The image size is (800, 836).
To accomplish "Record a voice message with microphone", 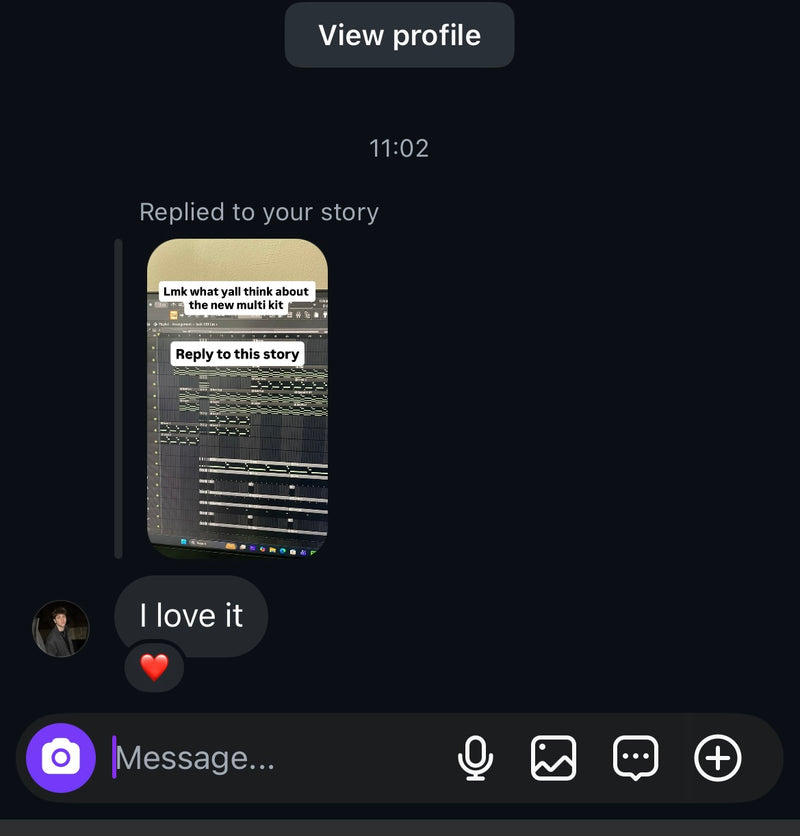I will click(x=475, y=758).
